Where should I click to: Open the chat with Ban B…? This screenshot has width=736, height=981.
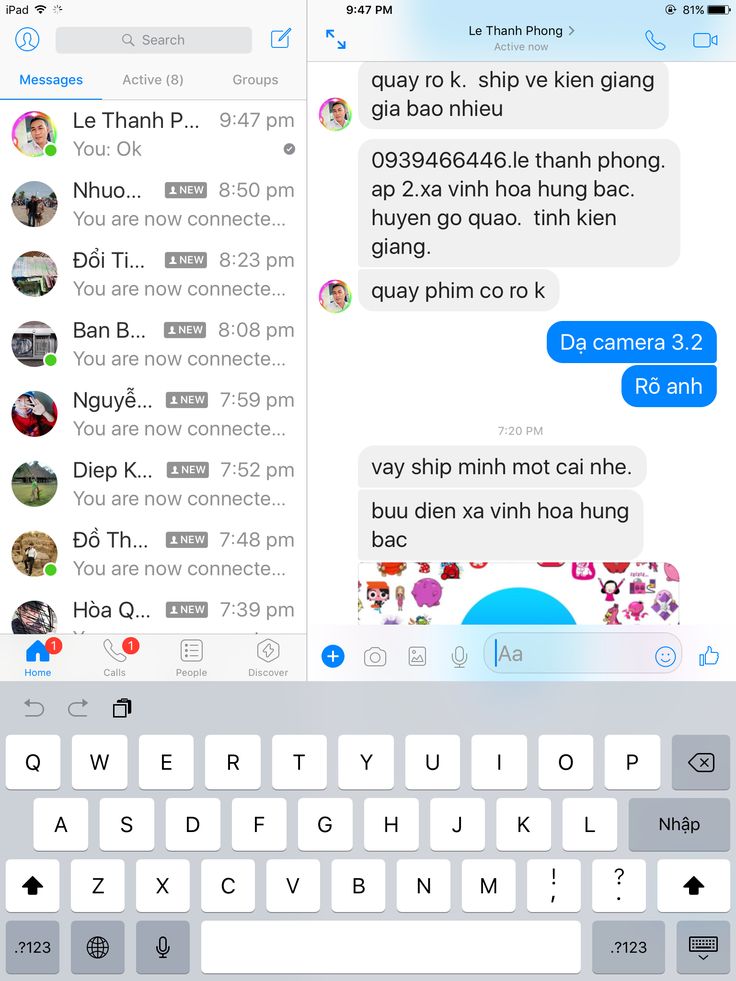[153, 344]
